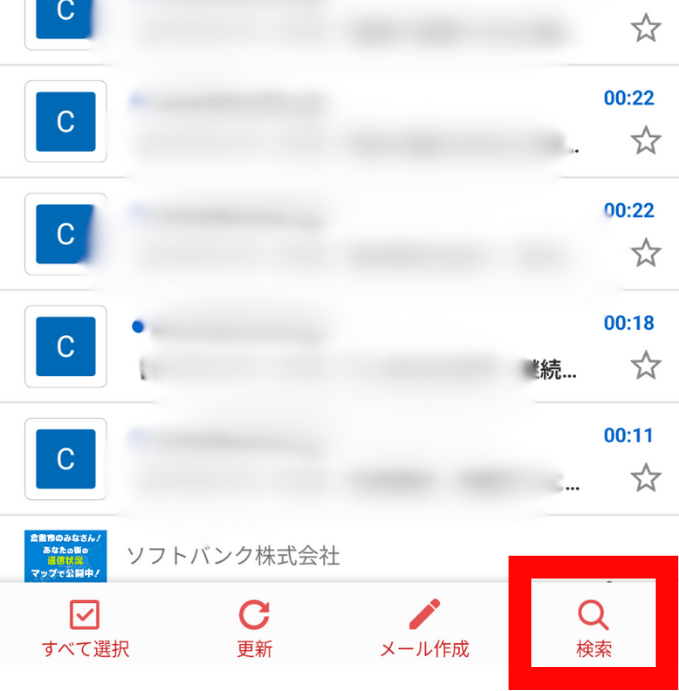This screenshot has width=679, height=691.
Task: Refresh inbox with 更新
Action: click(x=254, y=628)
